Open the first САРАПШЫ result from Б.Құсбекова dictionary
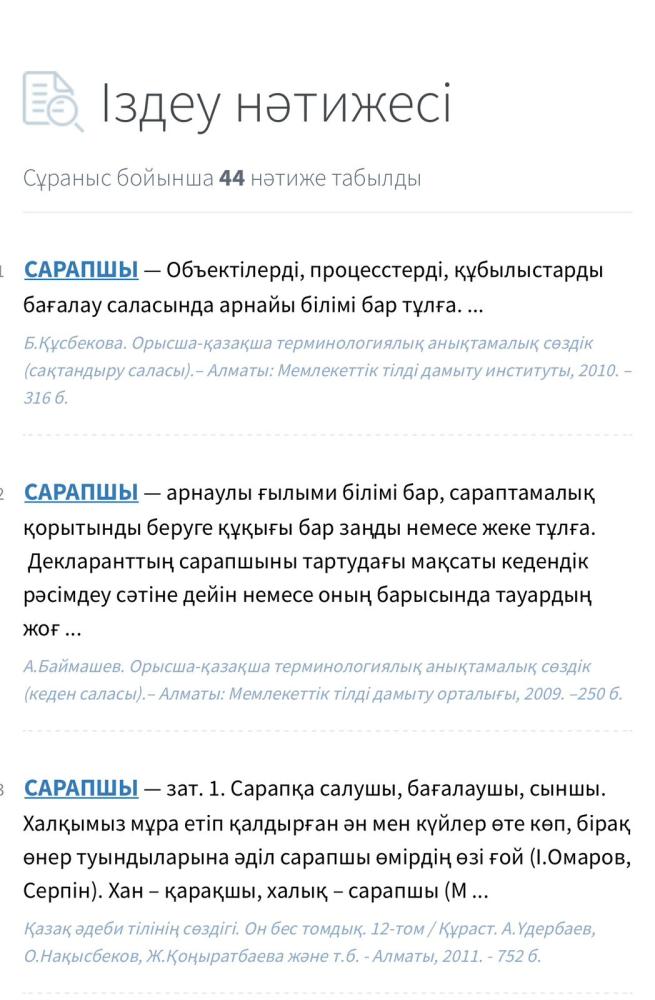The width and height of the screenshot is (655, 1000). (81, 270)
